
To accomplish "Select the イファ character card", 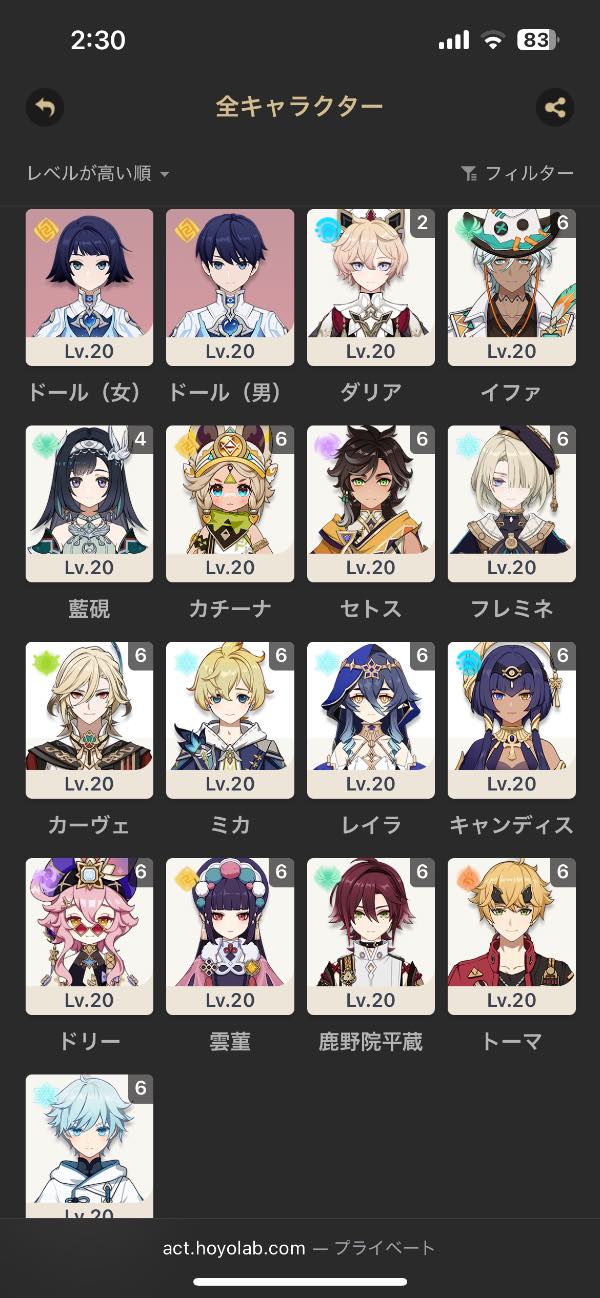I will 512,287.
